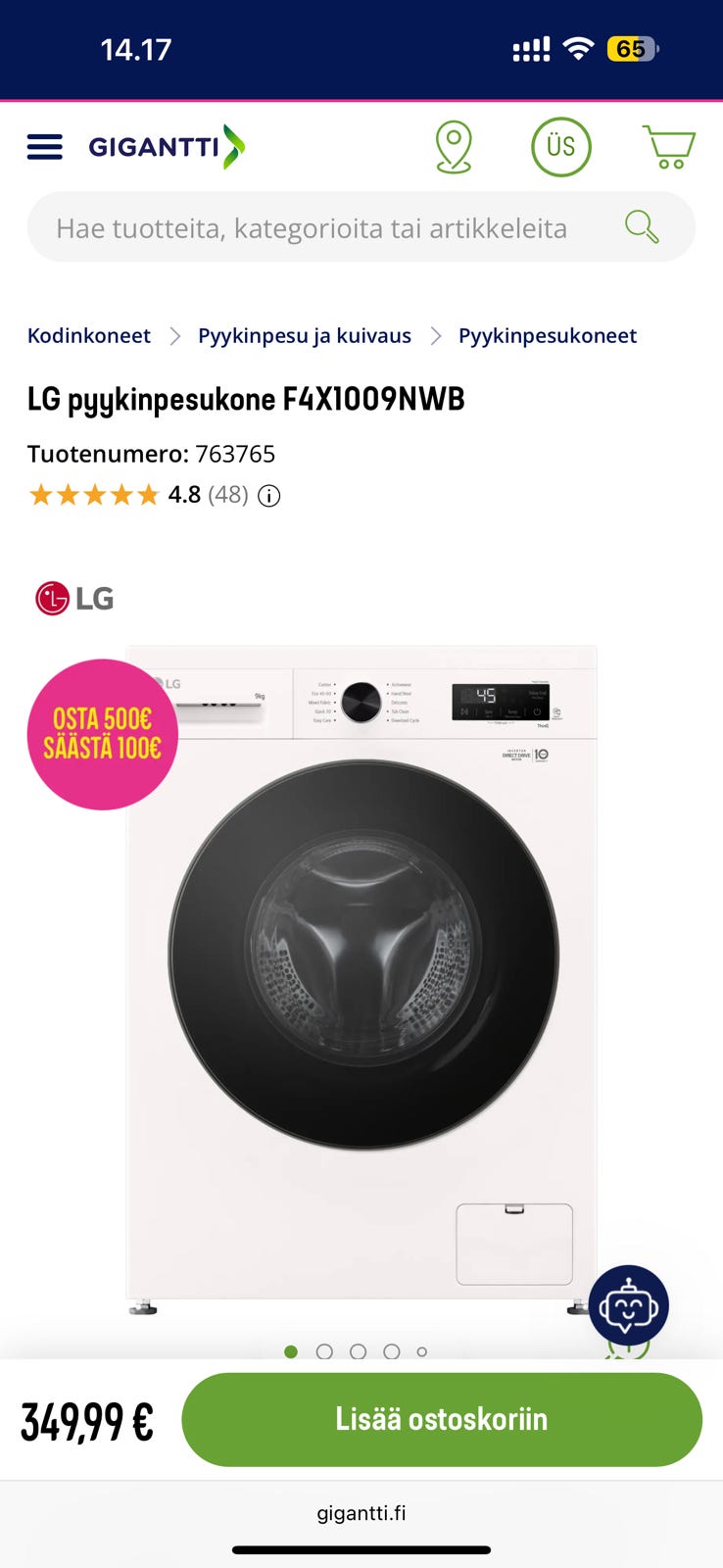The image size is (723, 1568).
Task: Open the Kodinkoneet breadcrumb
Action: point(89,336)
